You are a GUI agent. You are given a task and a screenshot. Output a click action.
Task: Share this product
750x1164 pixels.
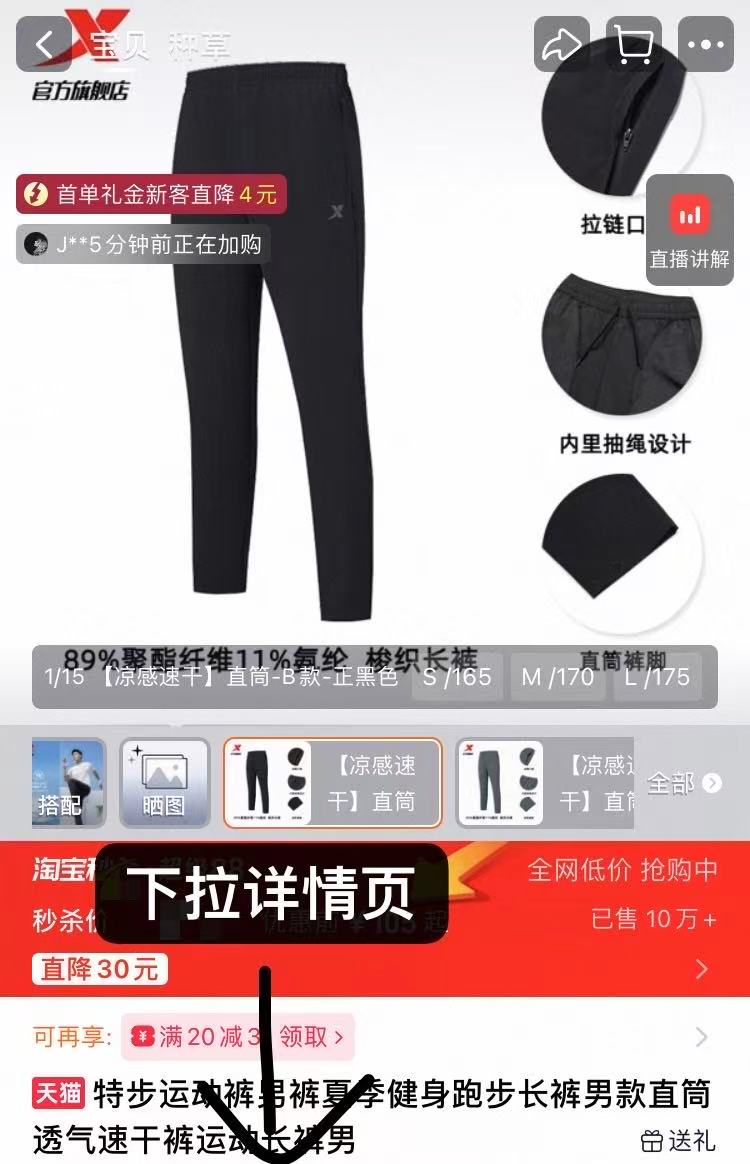561,45
